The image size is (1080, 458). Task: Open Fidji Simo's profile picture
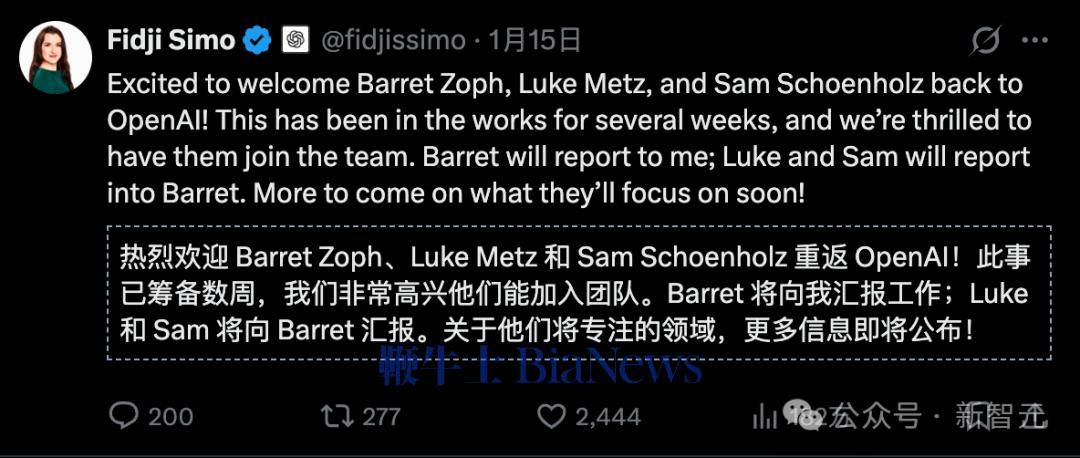click(x=56, y=57)
